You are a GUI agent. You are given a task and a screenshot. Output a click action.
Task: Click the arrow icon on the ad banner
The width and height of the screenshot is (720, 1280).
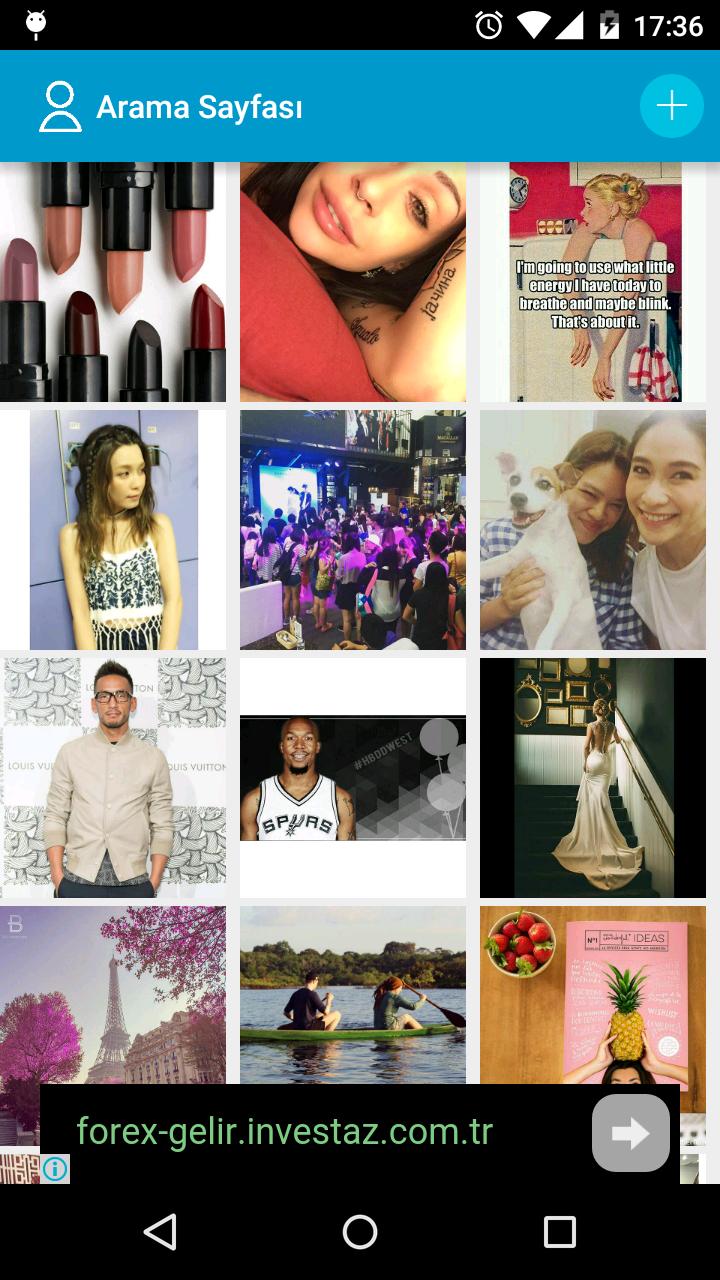pos(630,1133)
